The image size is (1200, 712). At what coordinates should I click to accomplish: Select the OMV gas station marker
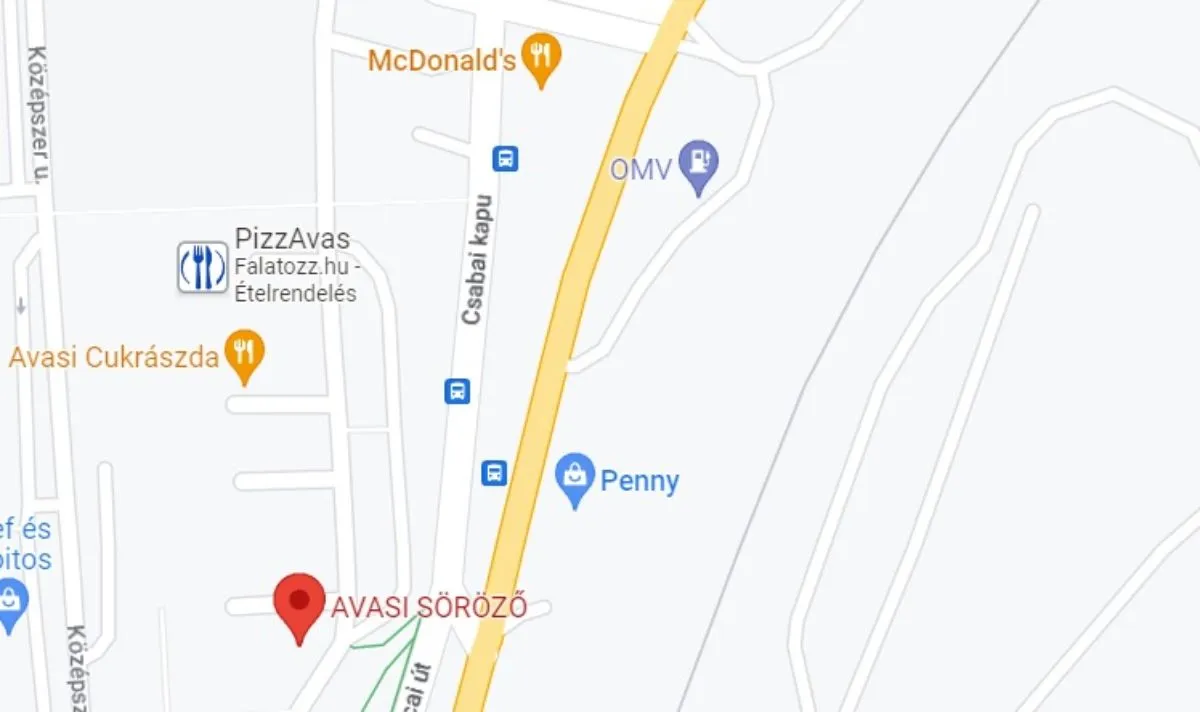(x=697, y=163)
